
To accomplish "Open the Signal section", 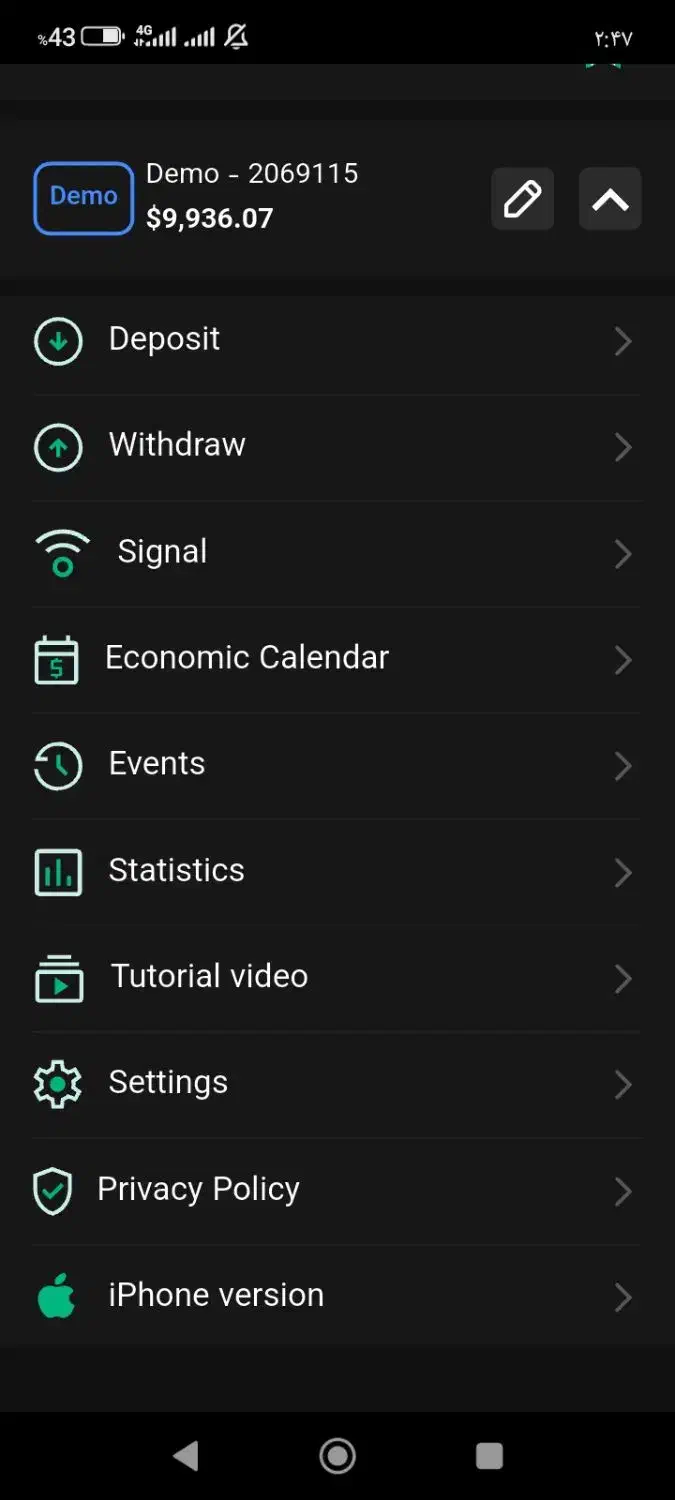I will tap(336, 552).
